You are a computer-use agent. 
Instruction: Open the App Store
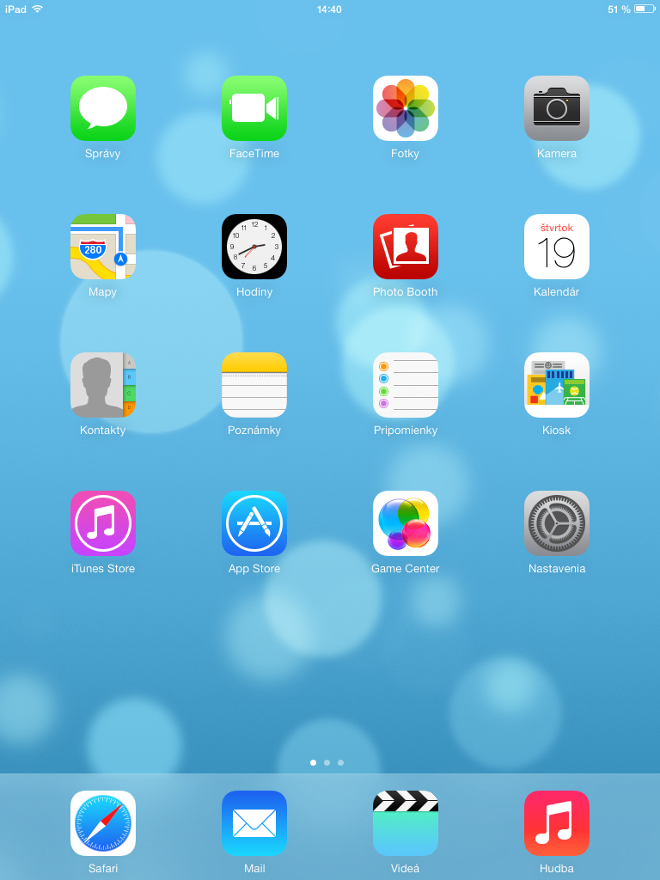(254, 523)
